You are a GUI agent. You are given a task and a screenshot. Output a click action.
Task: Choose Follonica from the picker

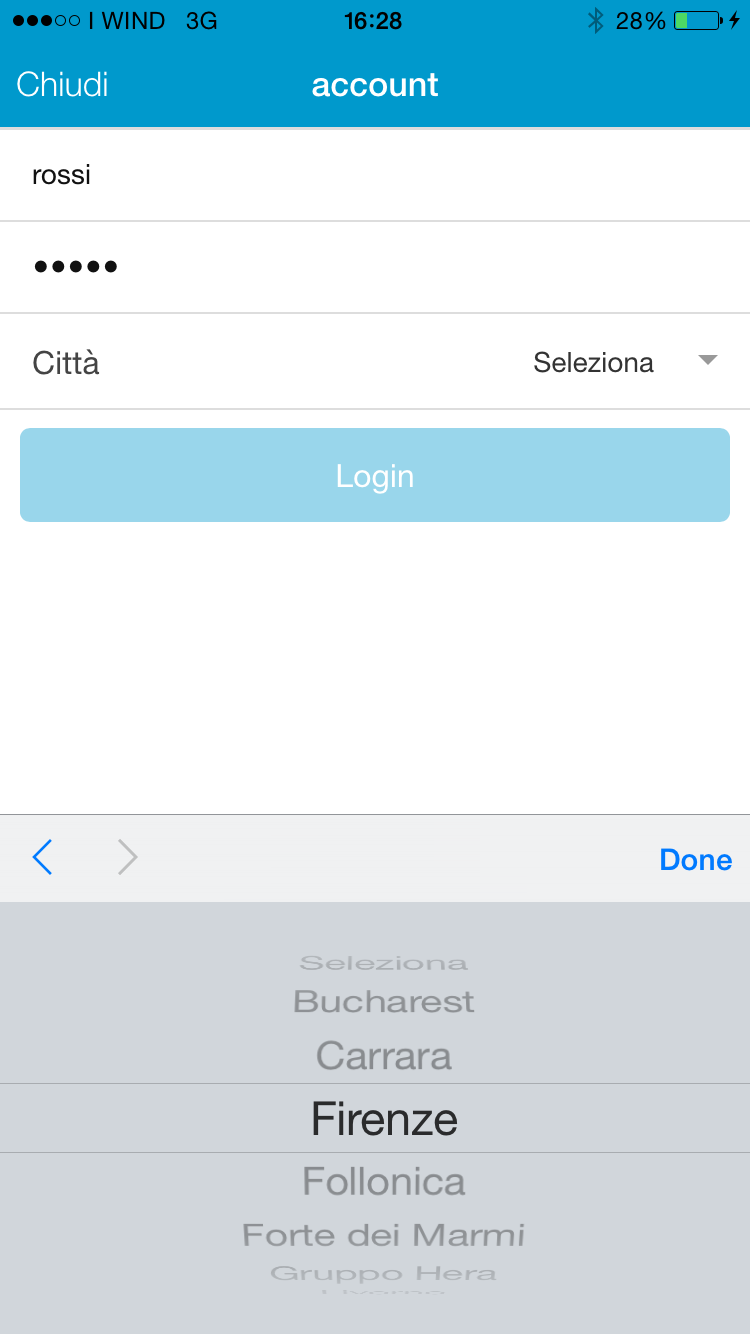point(384,1182)
